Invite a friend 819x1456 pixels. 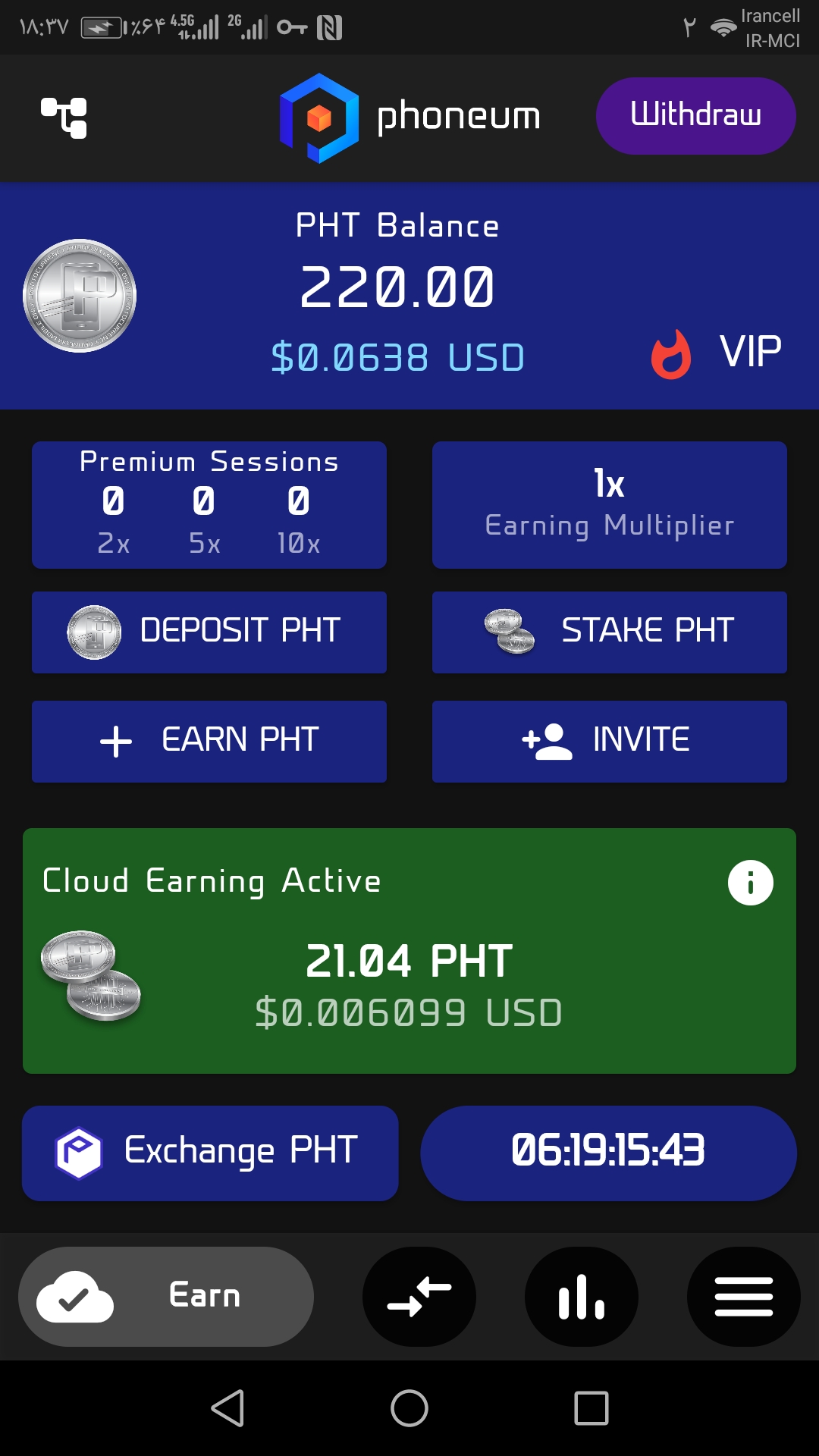coord(609,741)
